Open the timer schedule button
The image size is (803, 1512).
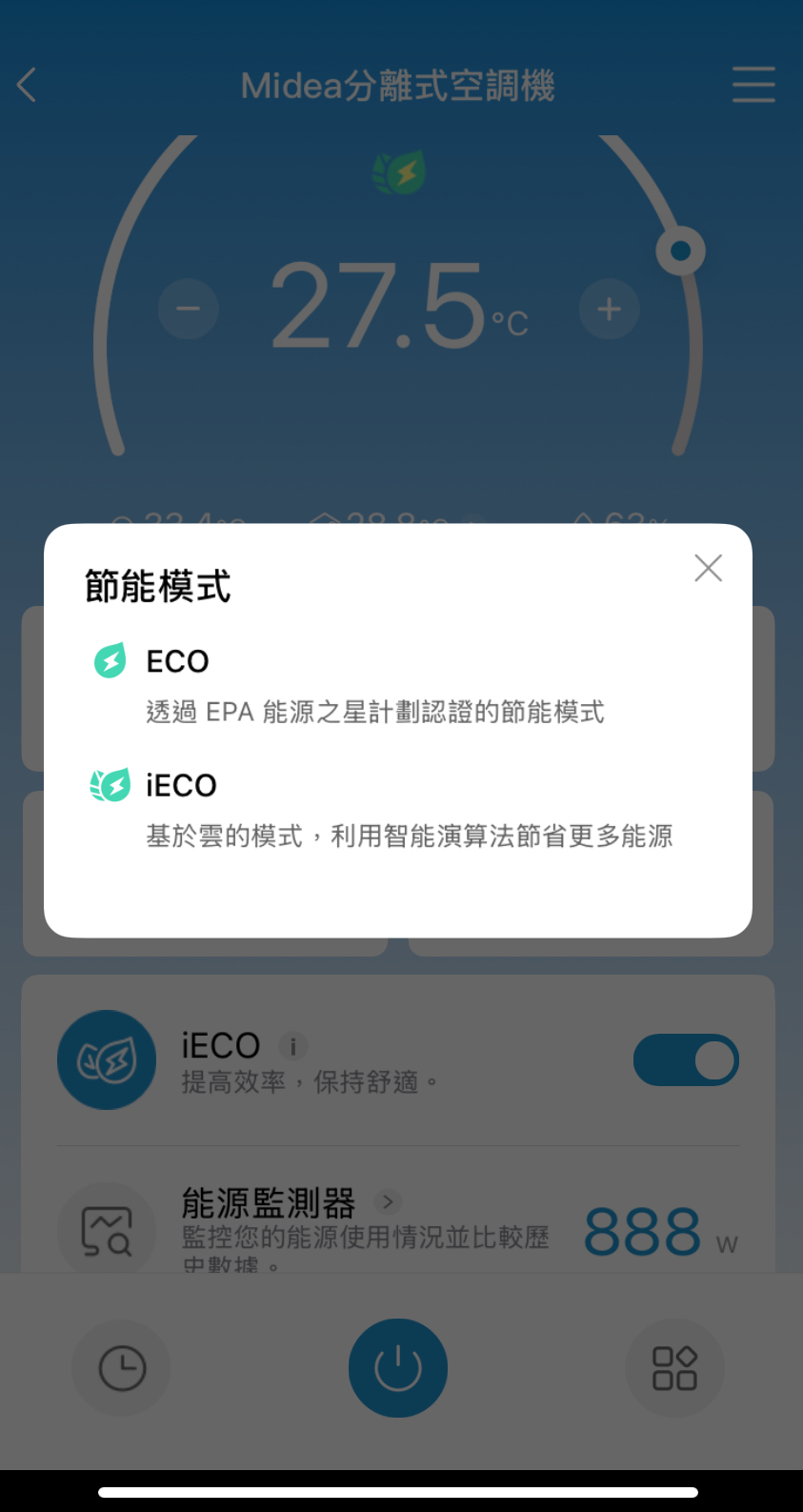coord(122,1368)
